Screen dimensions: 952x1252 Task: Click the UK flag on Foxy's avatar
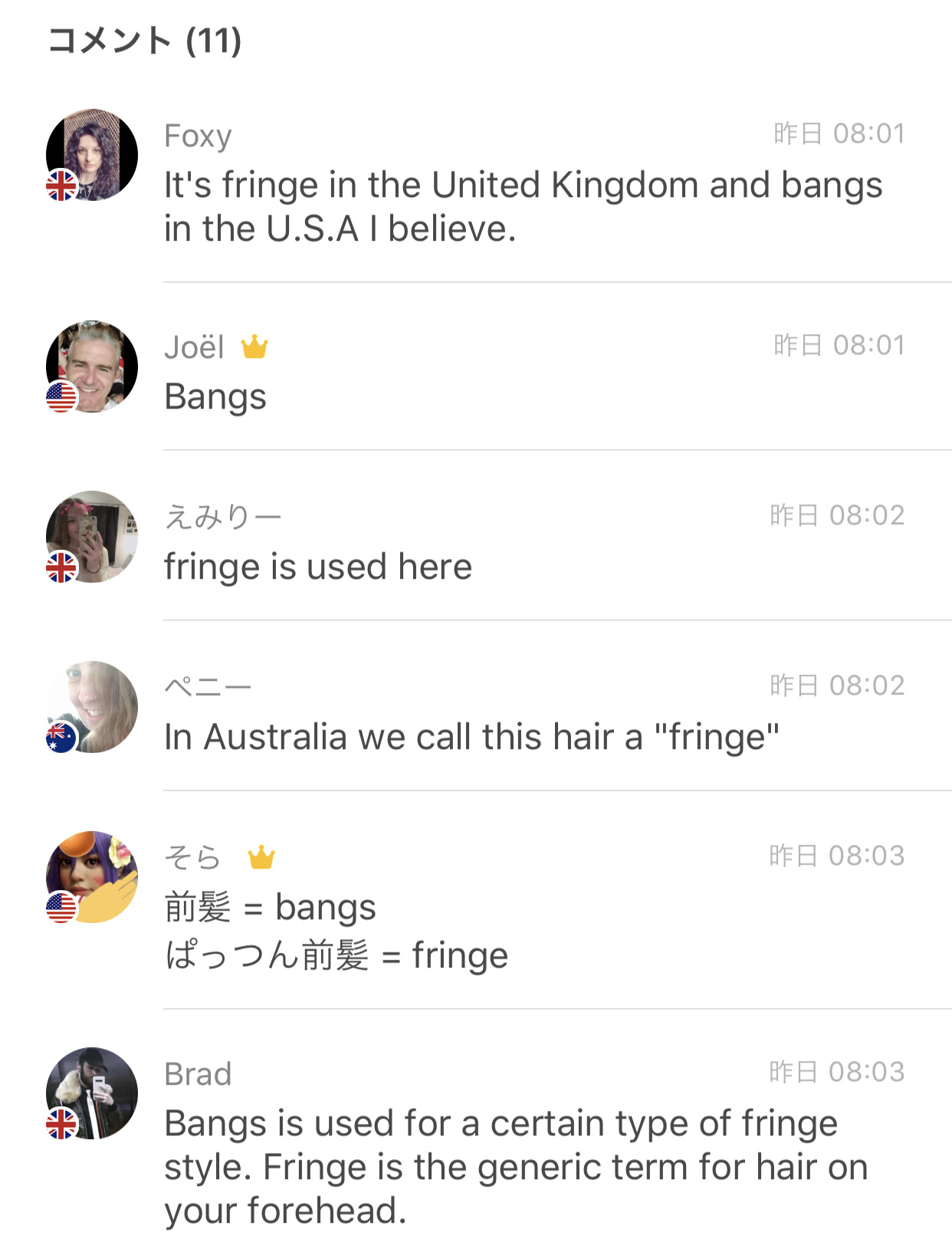click(x=61, y=186)
